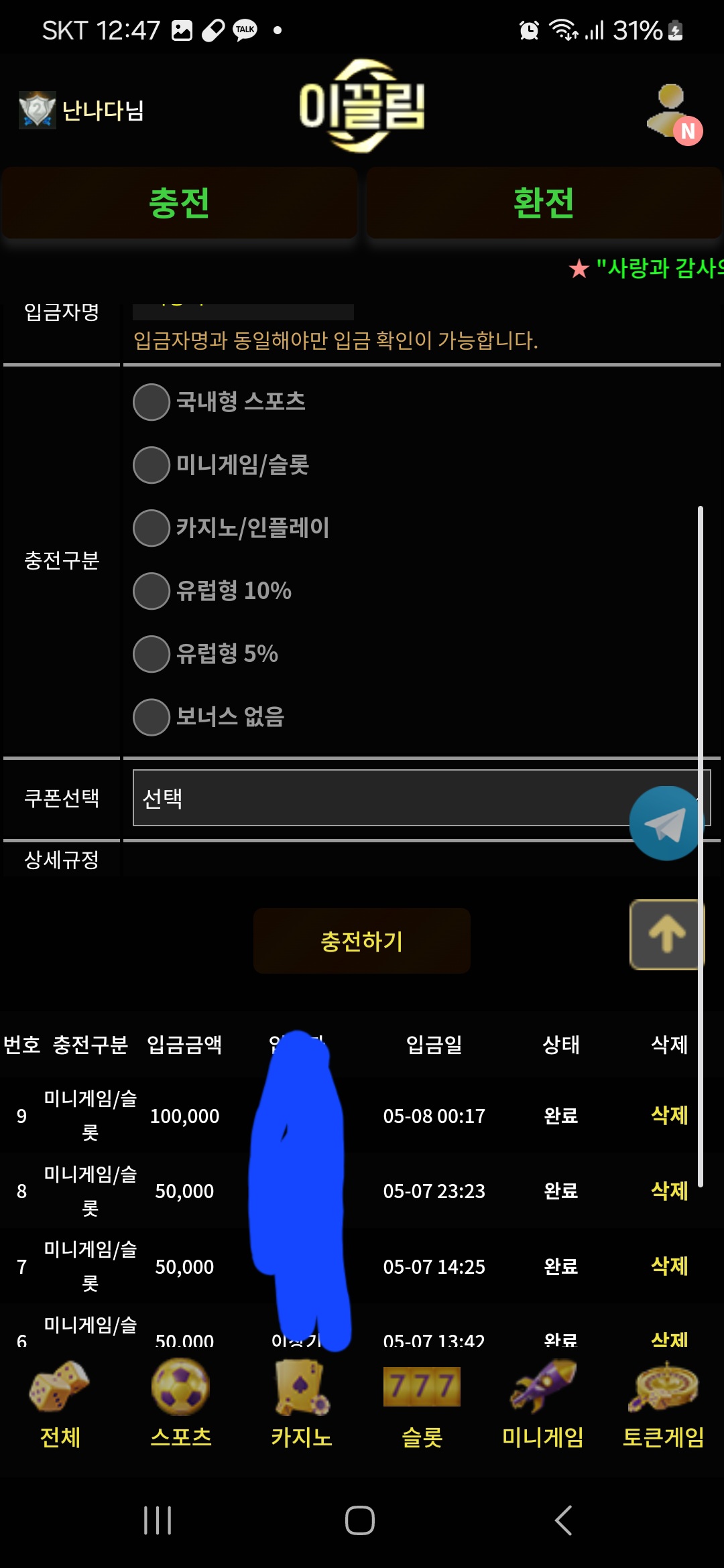Open the 환전 (withdraw) tab
Viewport: 724px width, 1568px height.
(x=544, y=203)
